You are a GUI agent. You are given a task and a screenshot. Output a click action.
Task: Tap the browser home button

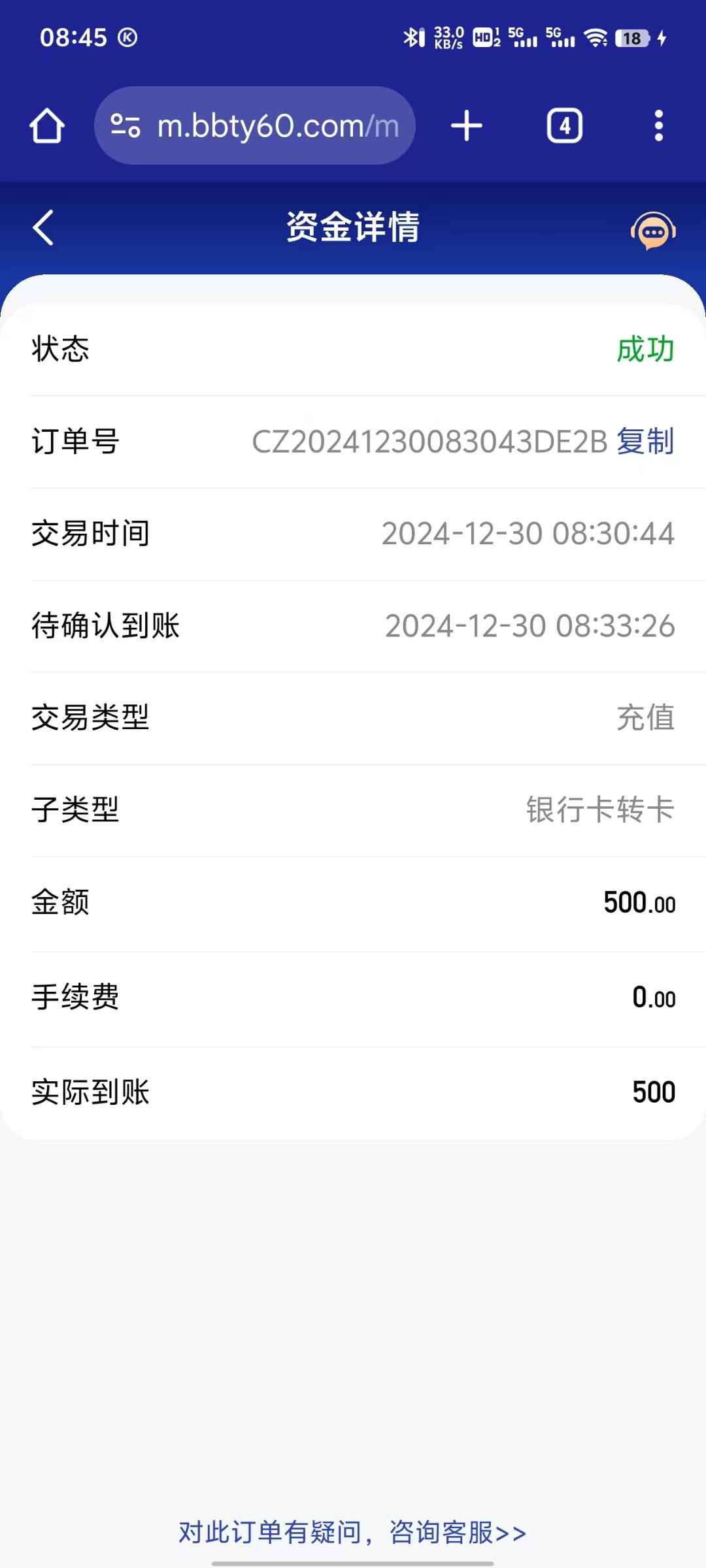coord(47,125)
